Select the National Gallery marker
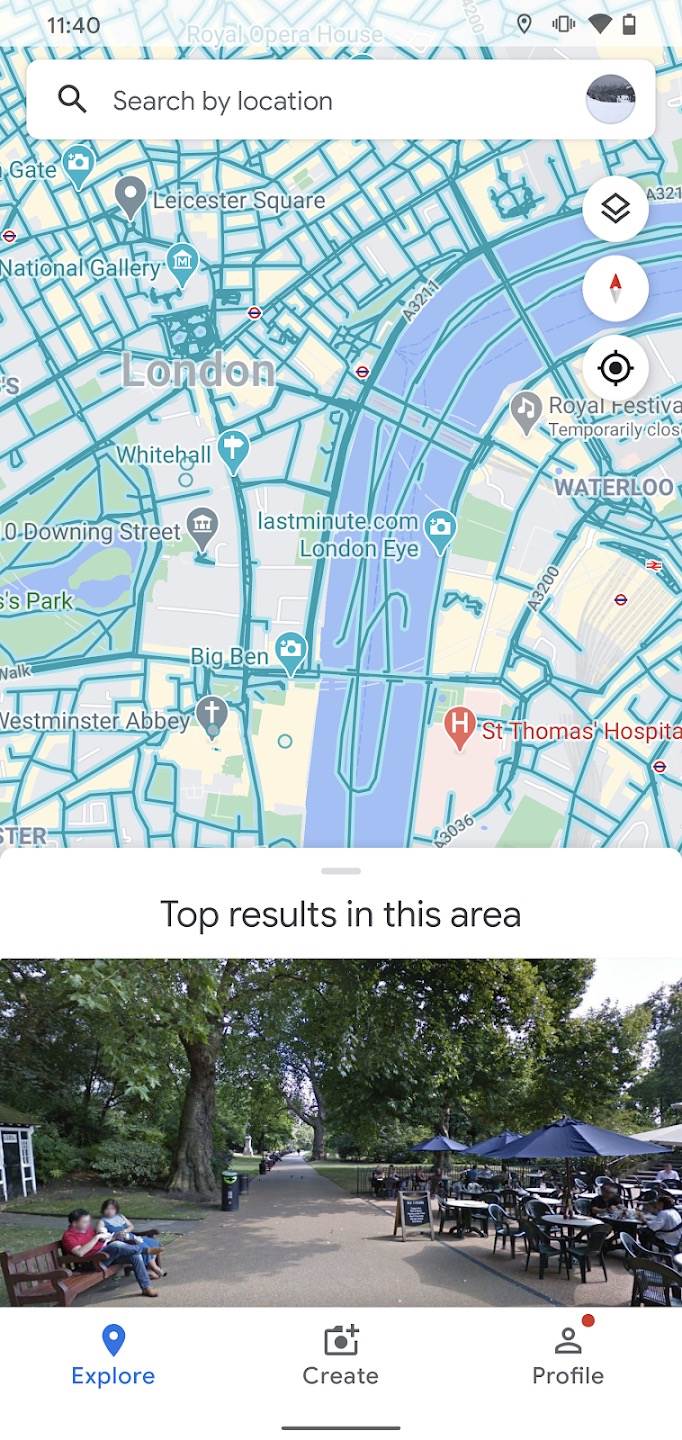This screenshot has height=1440, width=682. [182, 262]
